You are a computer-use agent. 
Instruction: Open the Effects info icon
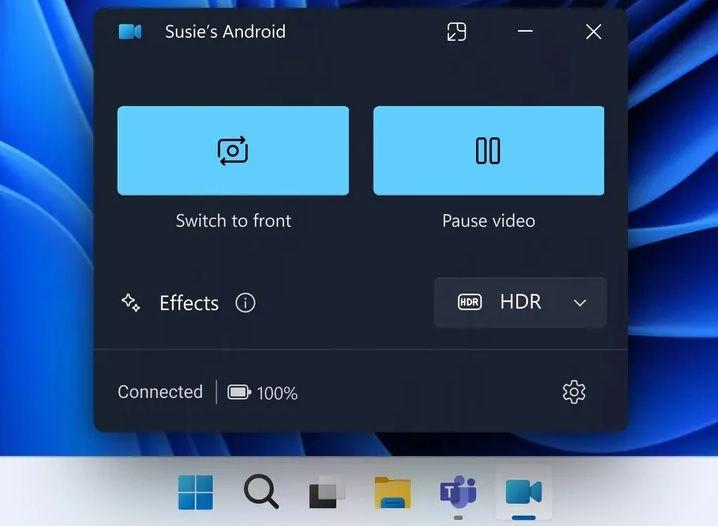point(245,303)
